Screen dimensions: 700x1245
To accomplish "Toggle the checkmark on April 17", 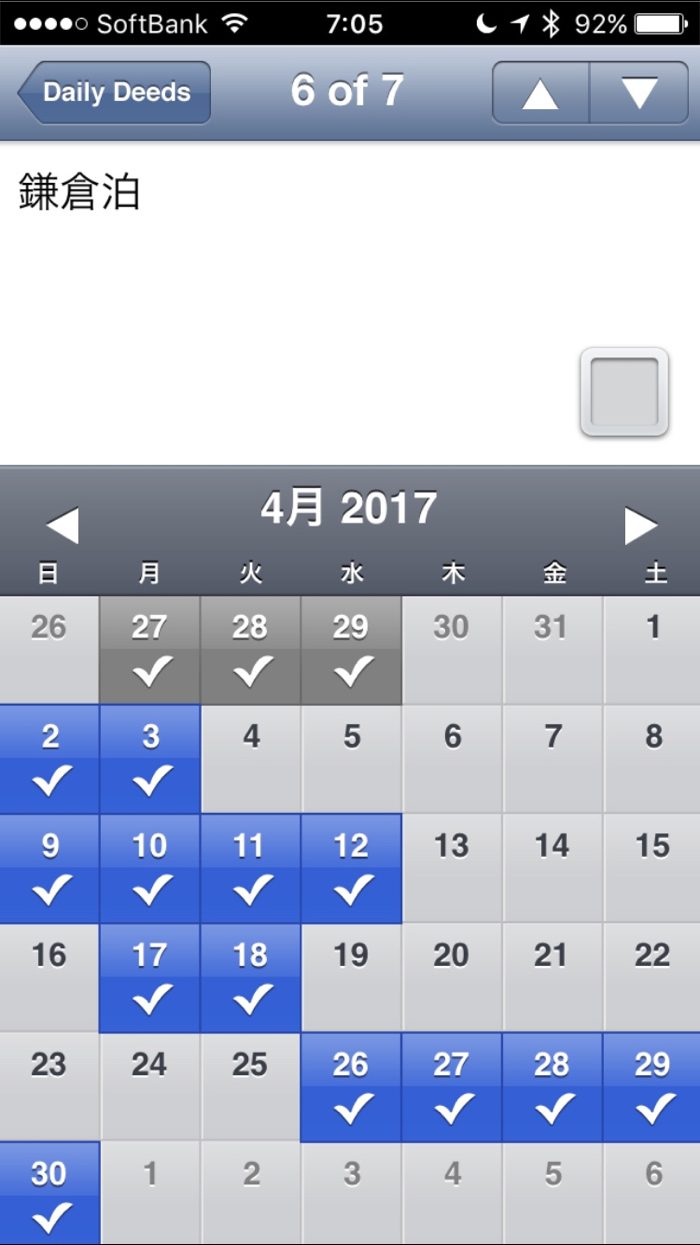I will pyautogui.click(x=150, y=978).
